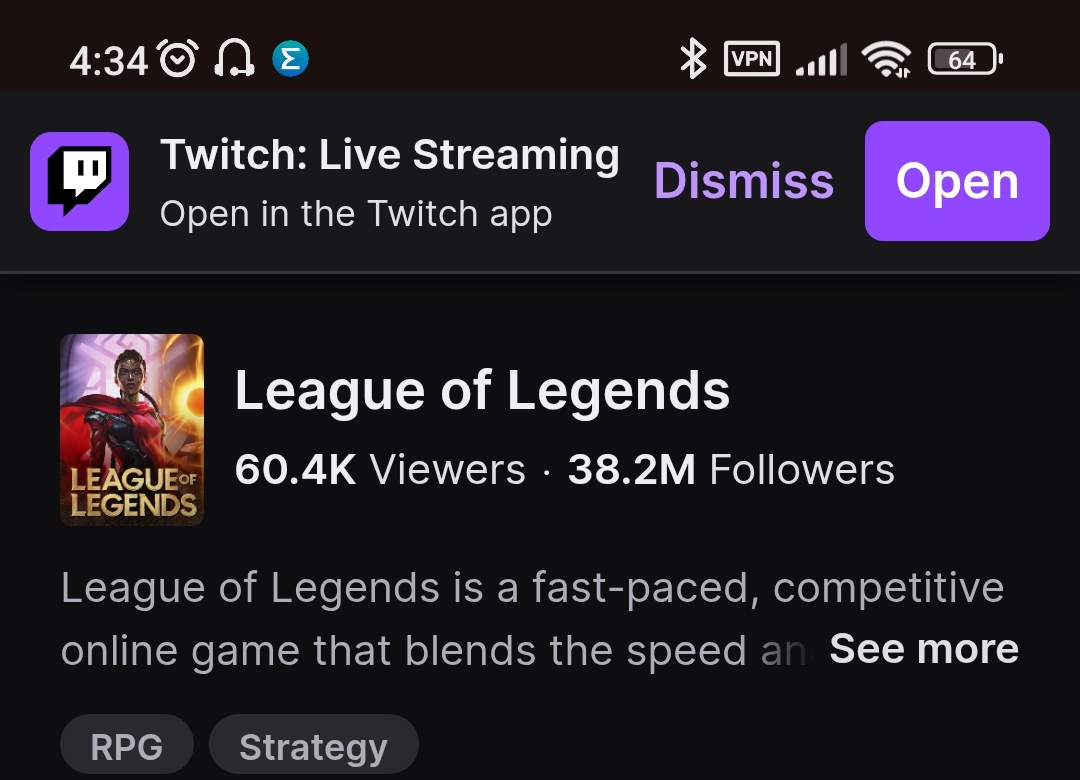Select the RPG tag chip
1080x780 pixels.
point(127,746)
